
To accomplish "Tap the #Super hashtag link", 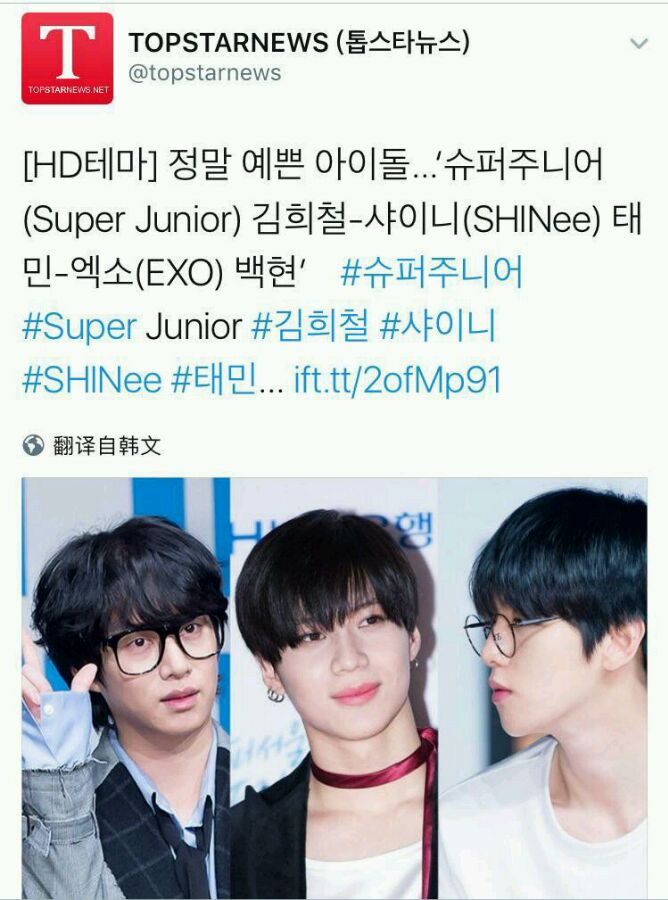I will [79, 327].
